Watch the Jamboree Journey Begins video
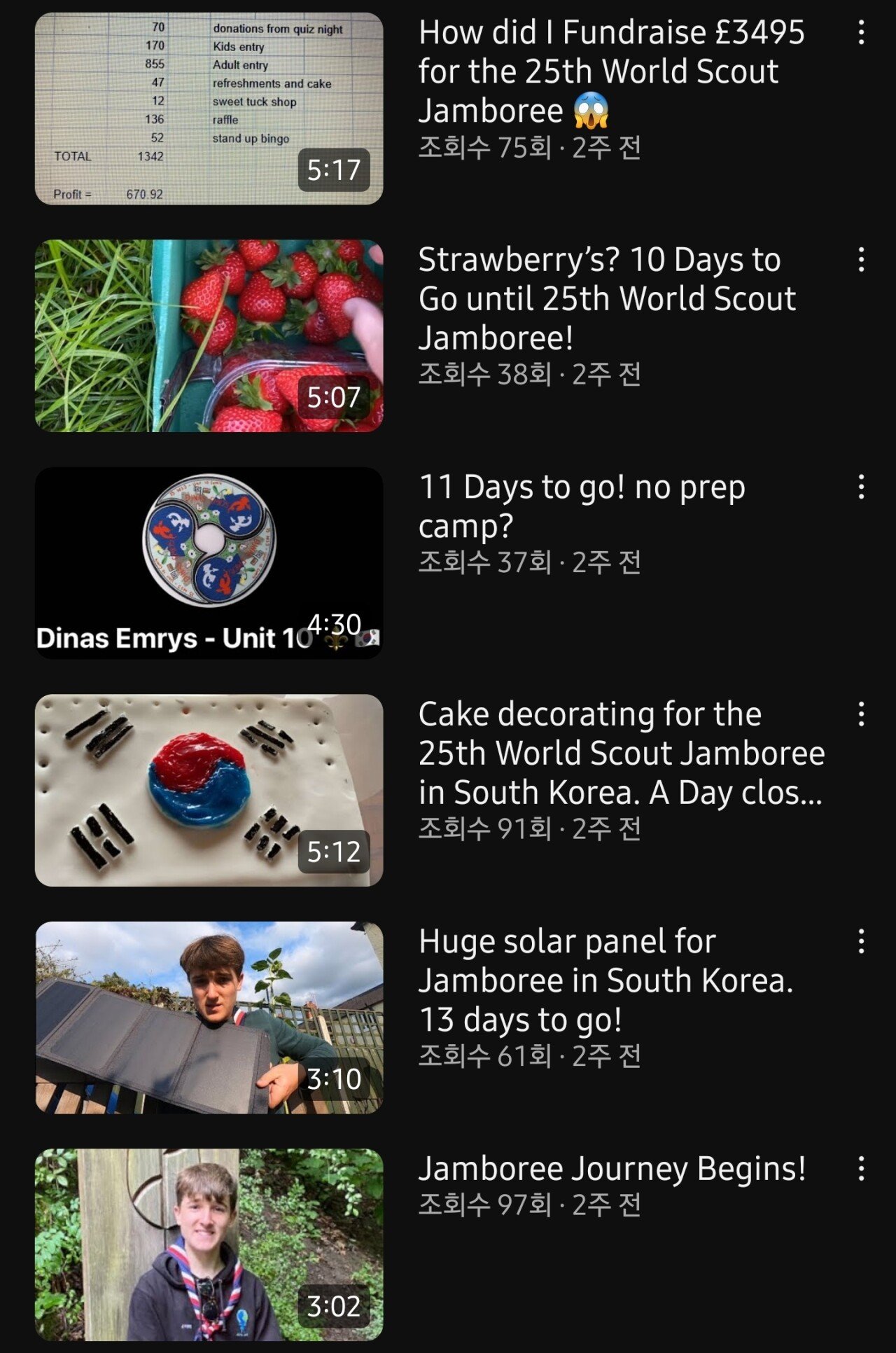Screen dimensions: 896x1353 tap(209, 1244)
